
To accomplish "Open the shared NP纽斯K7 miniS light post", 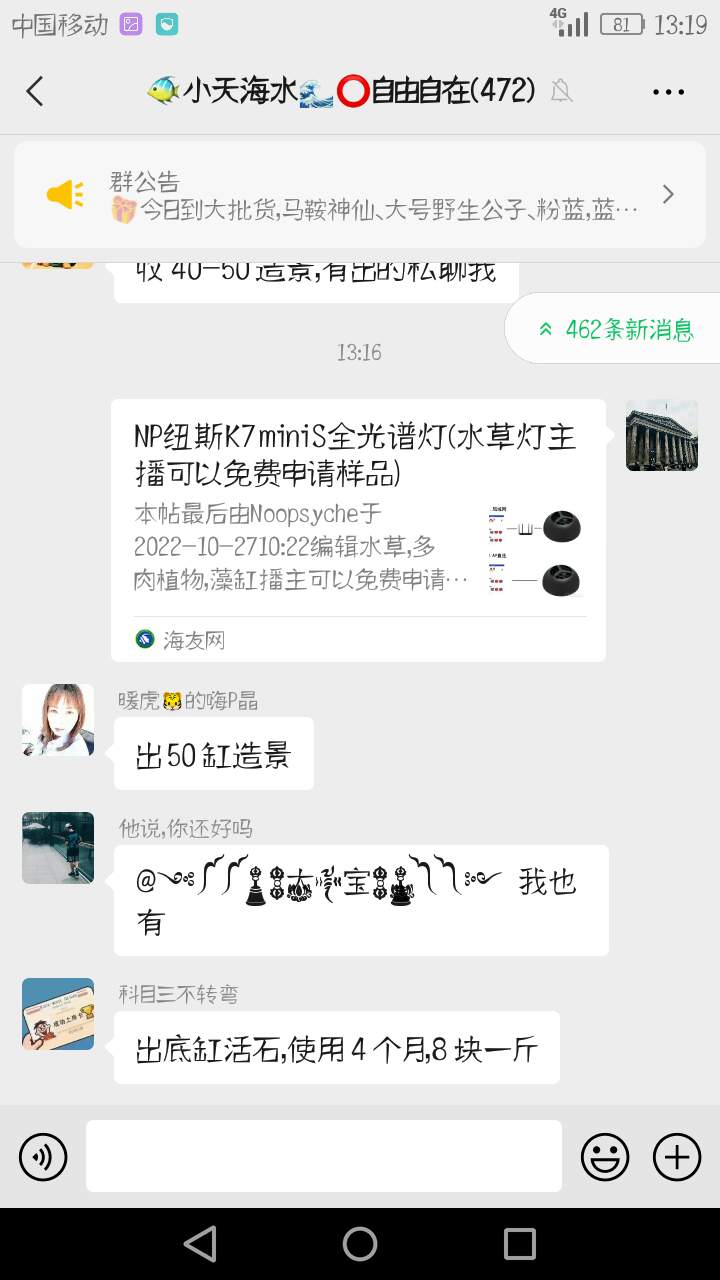I will pyautogui.click(x=358, y=530).
